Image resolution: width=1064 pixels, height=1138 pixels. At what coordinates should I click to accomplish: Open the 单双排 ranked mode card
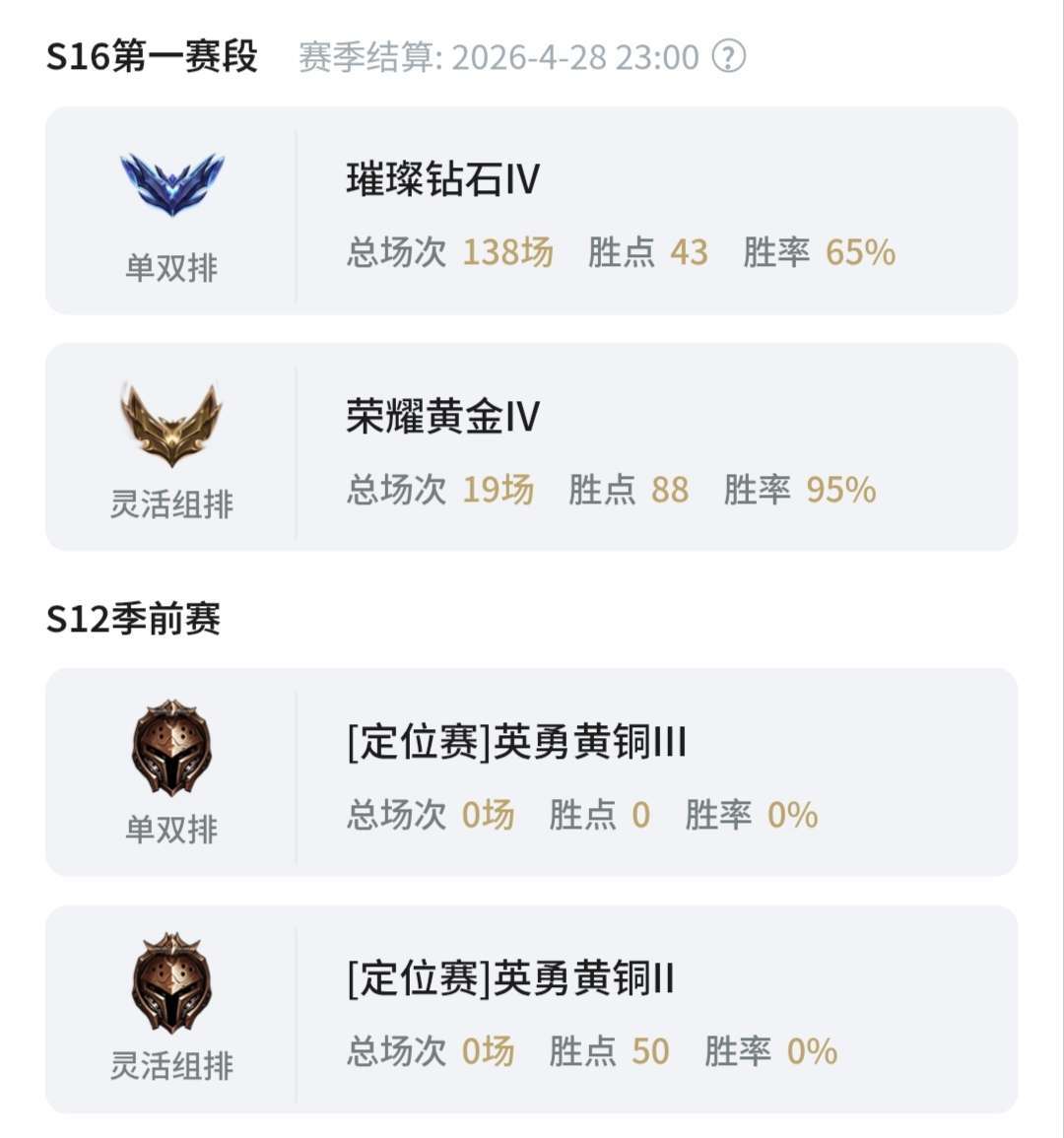pos(532,209)
